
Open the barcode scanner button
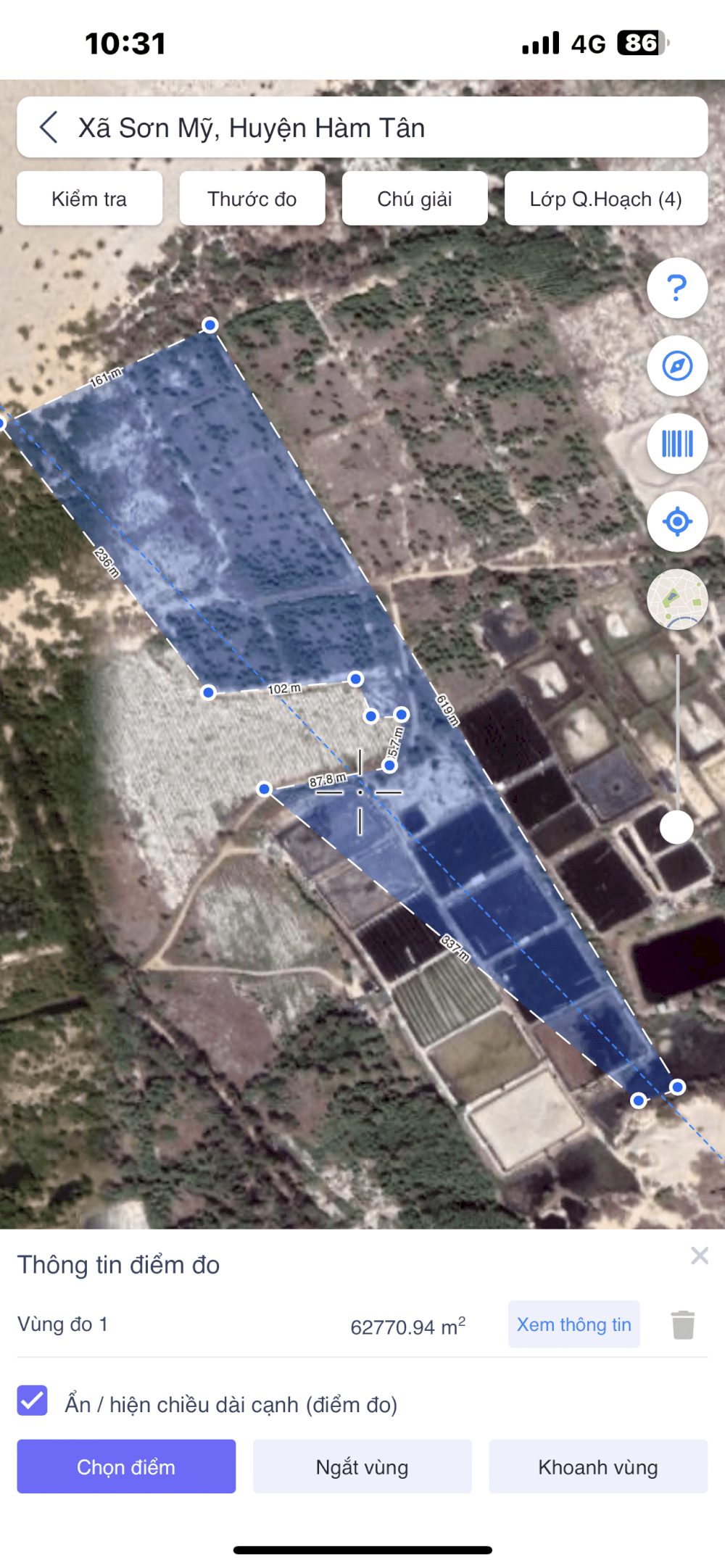click(676, 444)
